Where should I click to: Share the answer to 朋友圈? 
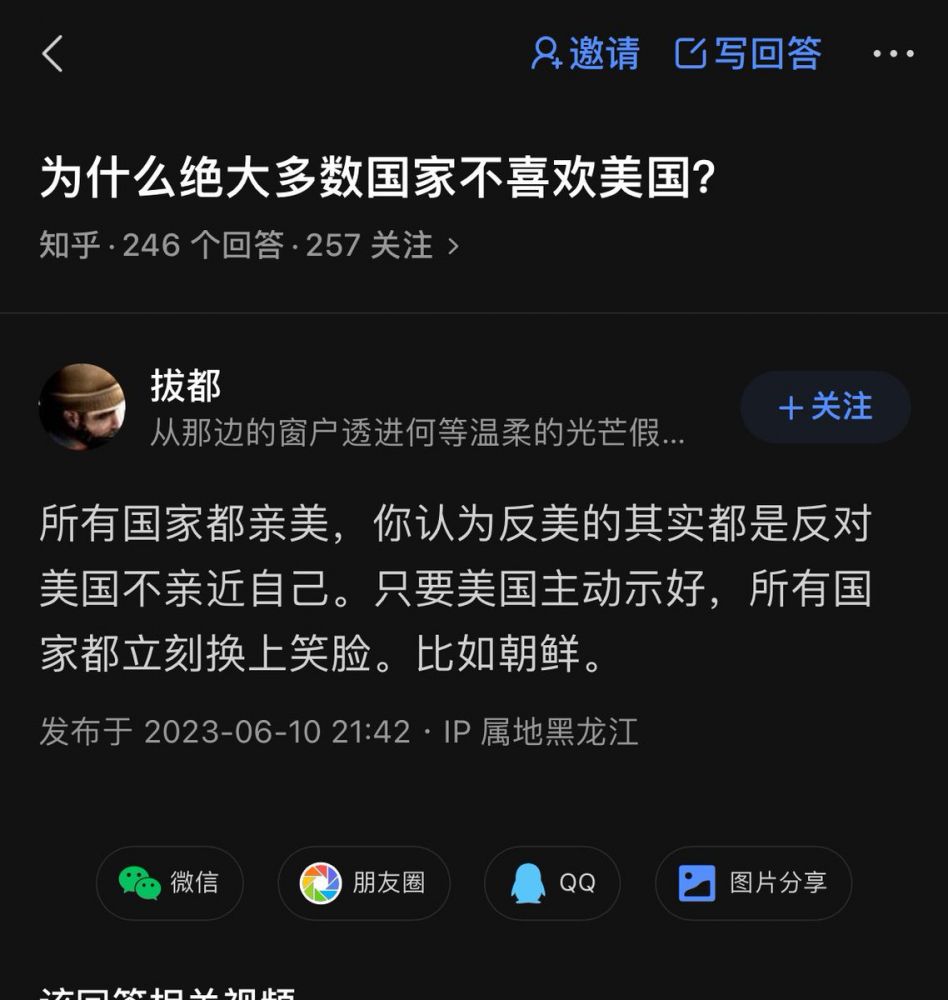363,883
